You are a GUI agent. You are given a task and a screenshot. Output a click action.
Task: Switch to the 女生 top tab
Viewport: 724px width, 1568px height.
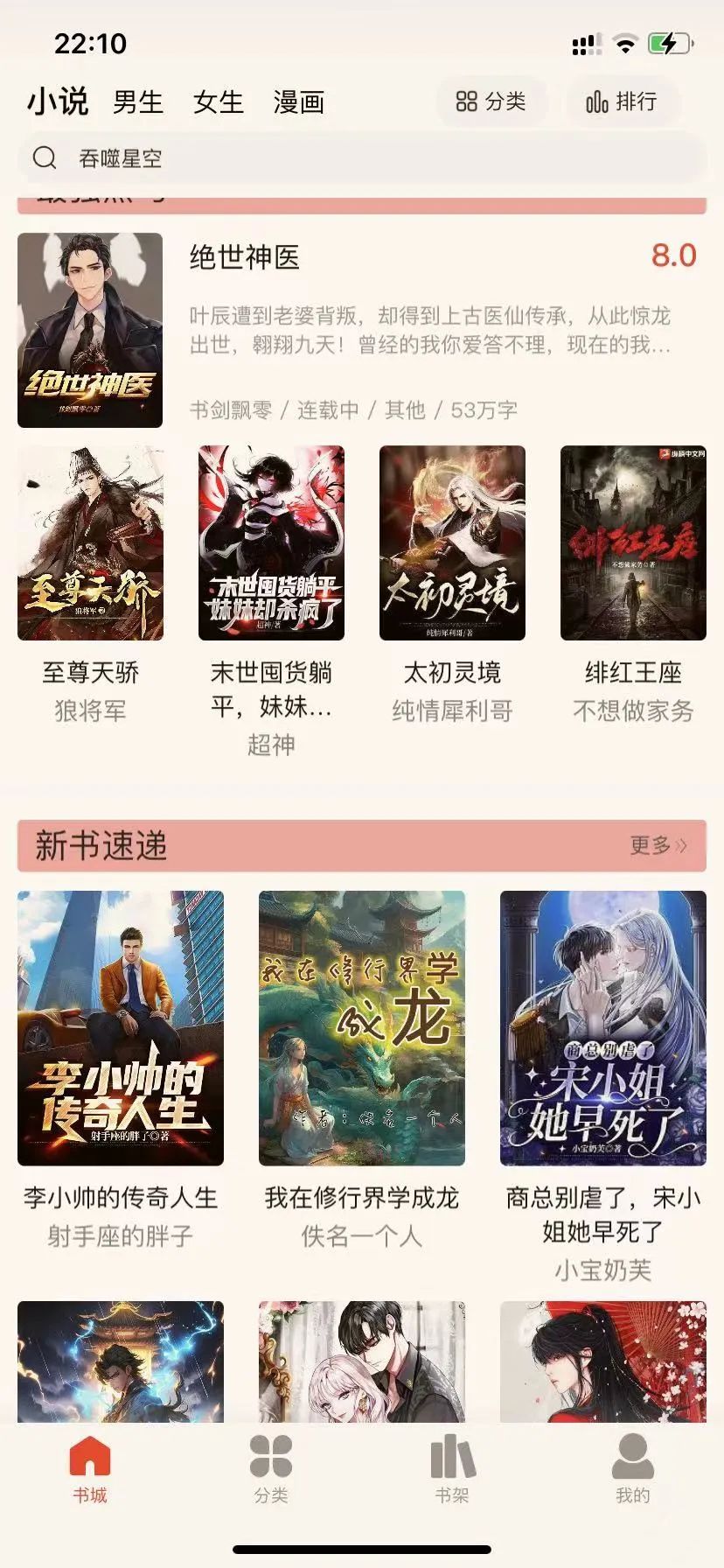point(218,102)
